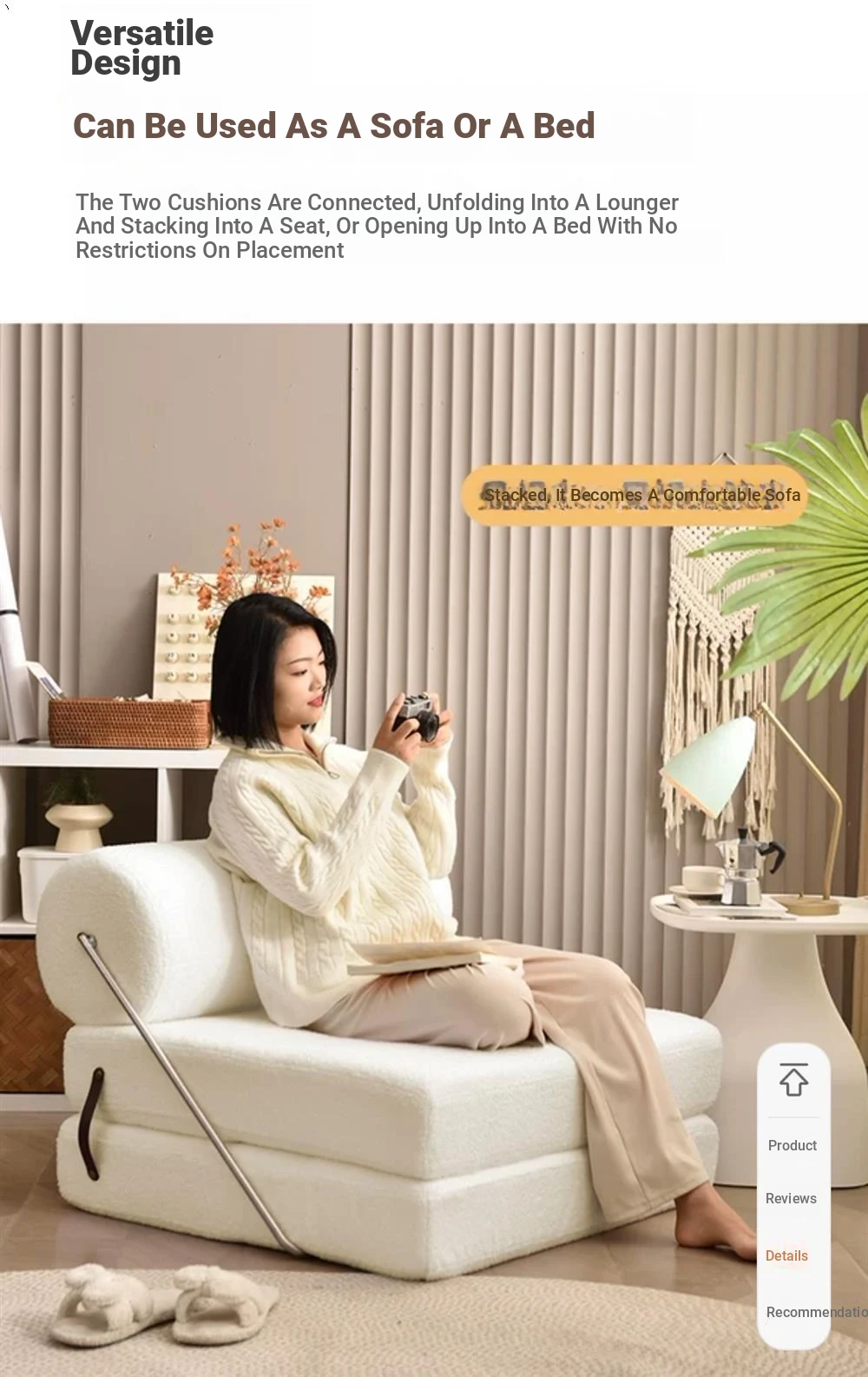
Task: Jump to the Product section
Action: tap(792, 1145)
